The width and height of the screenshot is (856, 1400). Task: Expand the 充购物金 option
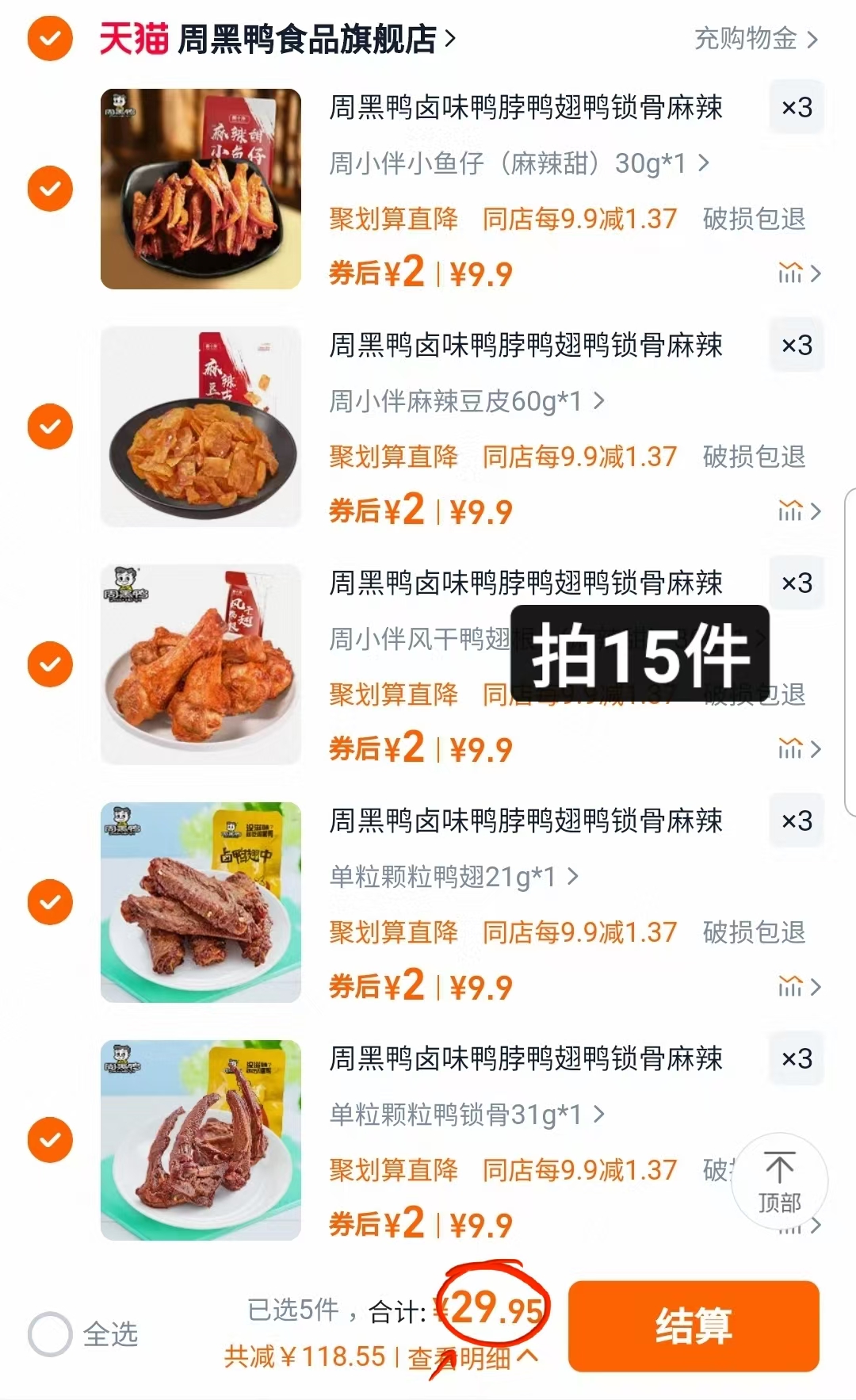coord(745,40)
